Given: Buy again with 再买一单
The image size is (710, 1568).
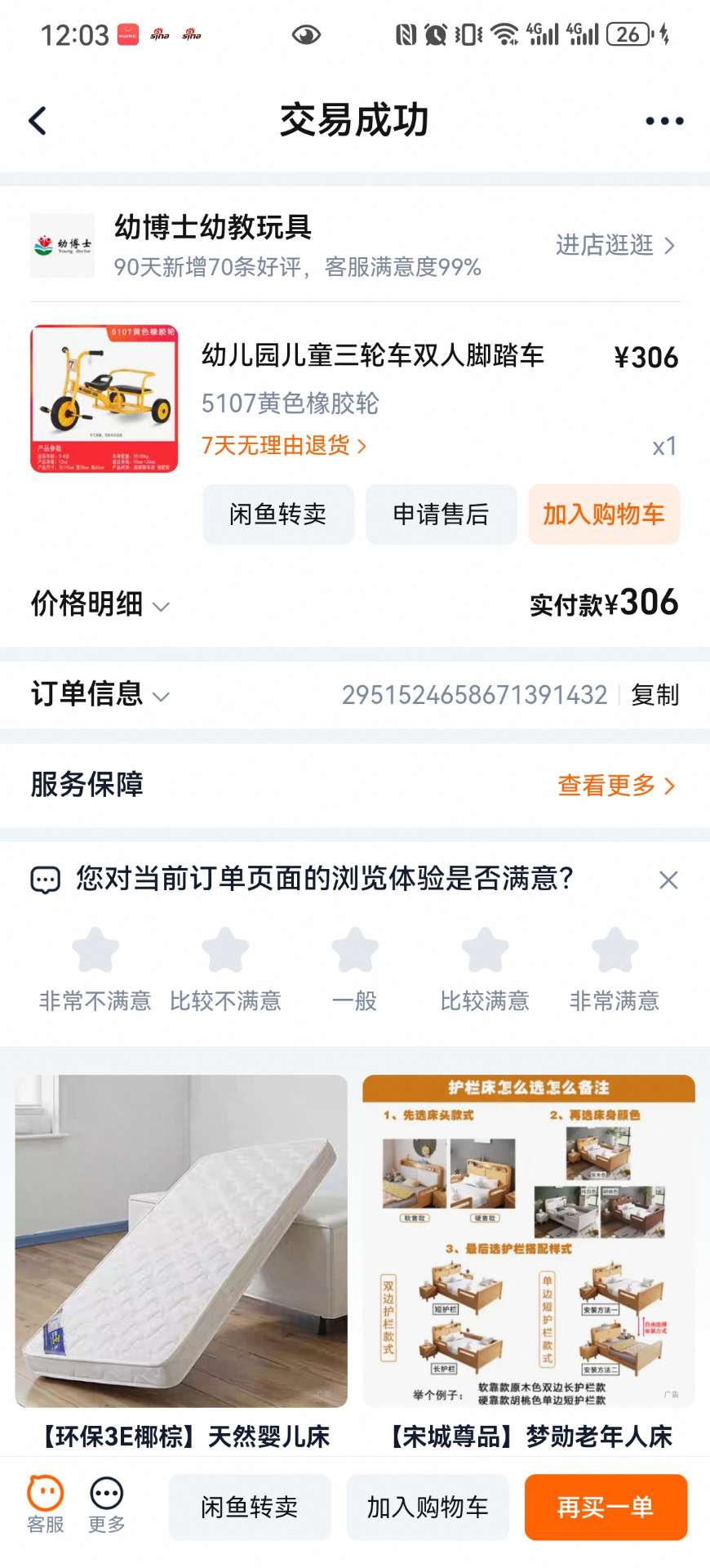Looking at the screenshot, I should tap(606, 1507).
